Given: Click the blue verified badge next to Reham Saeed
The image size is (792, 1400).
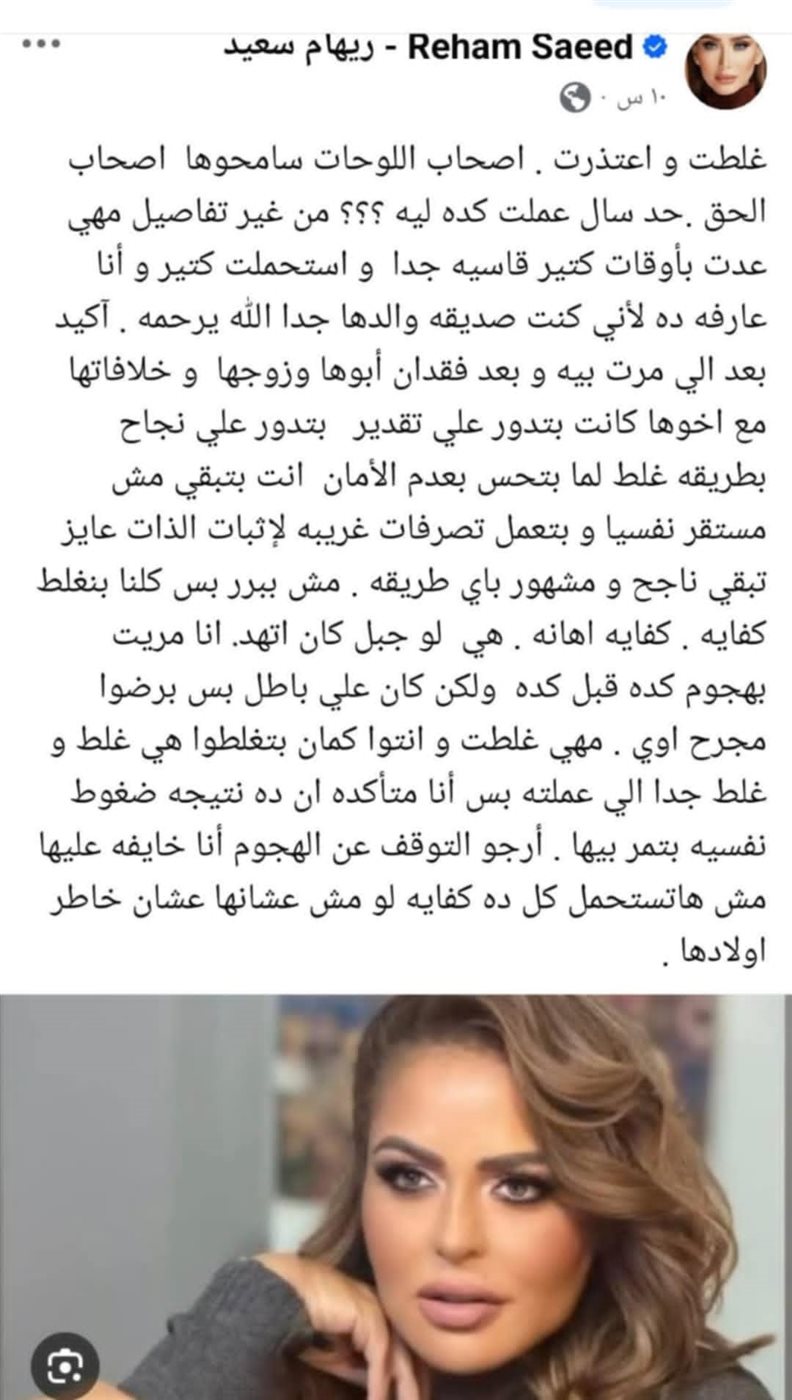Looking at the screenshot, I should (655, 44).
